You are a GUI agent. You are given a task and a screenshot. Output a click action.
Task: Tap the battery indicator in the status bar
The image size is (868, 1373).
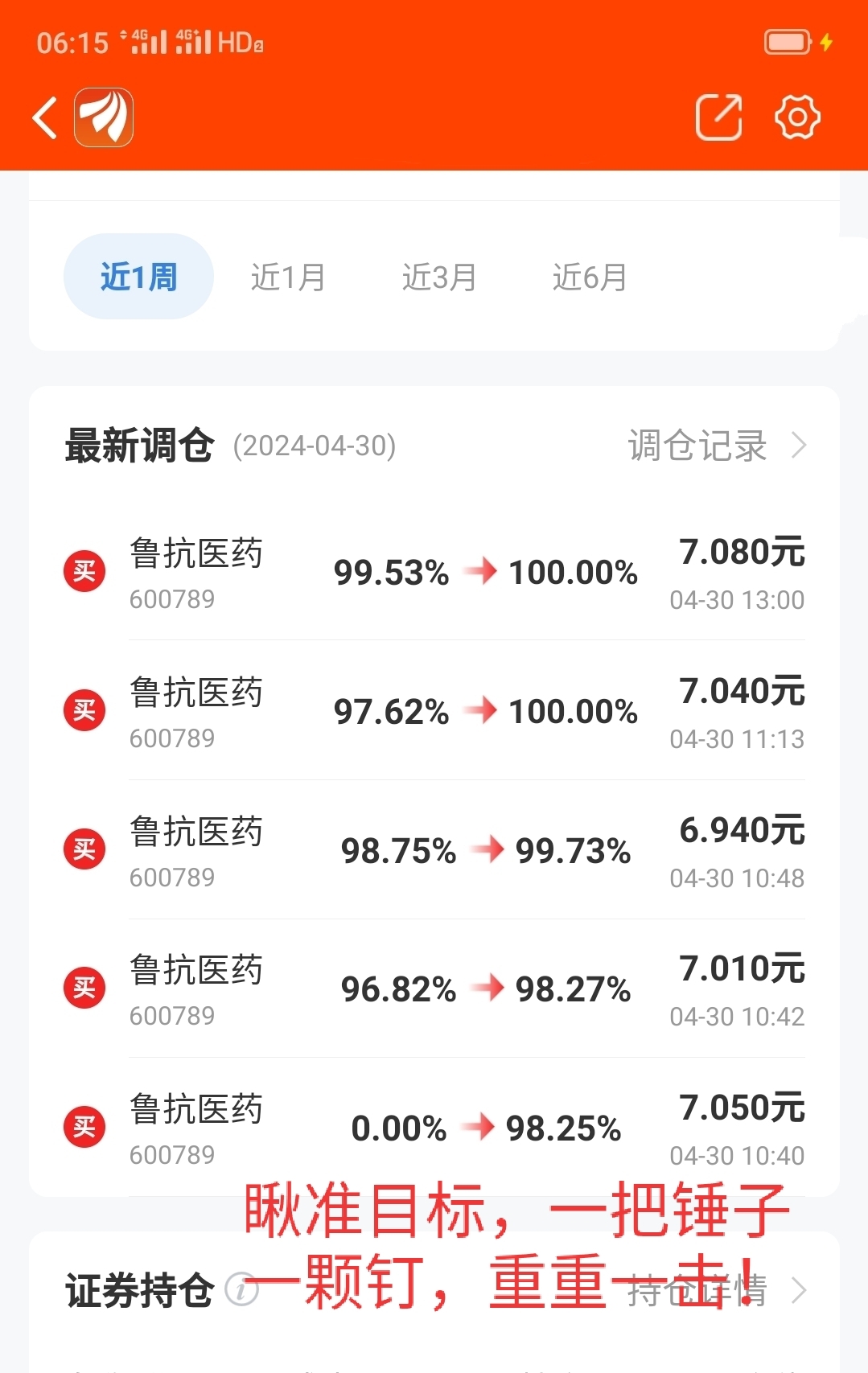pos(786,40)
